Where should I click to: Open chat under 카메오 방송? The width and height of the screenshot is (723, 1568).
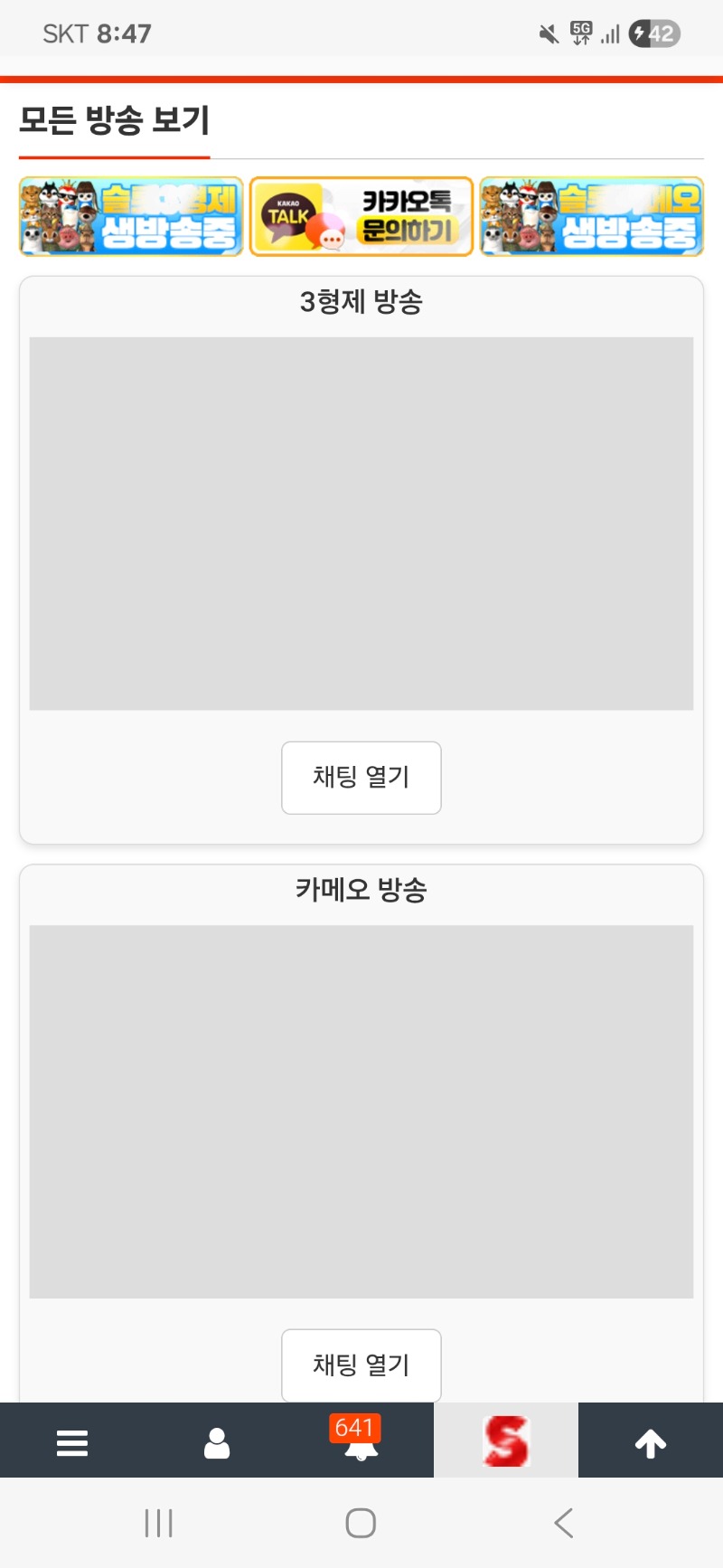tap(361, 1365)
